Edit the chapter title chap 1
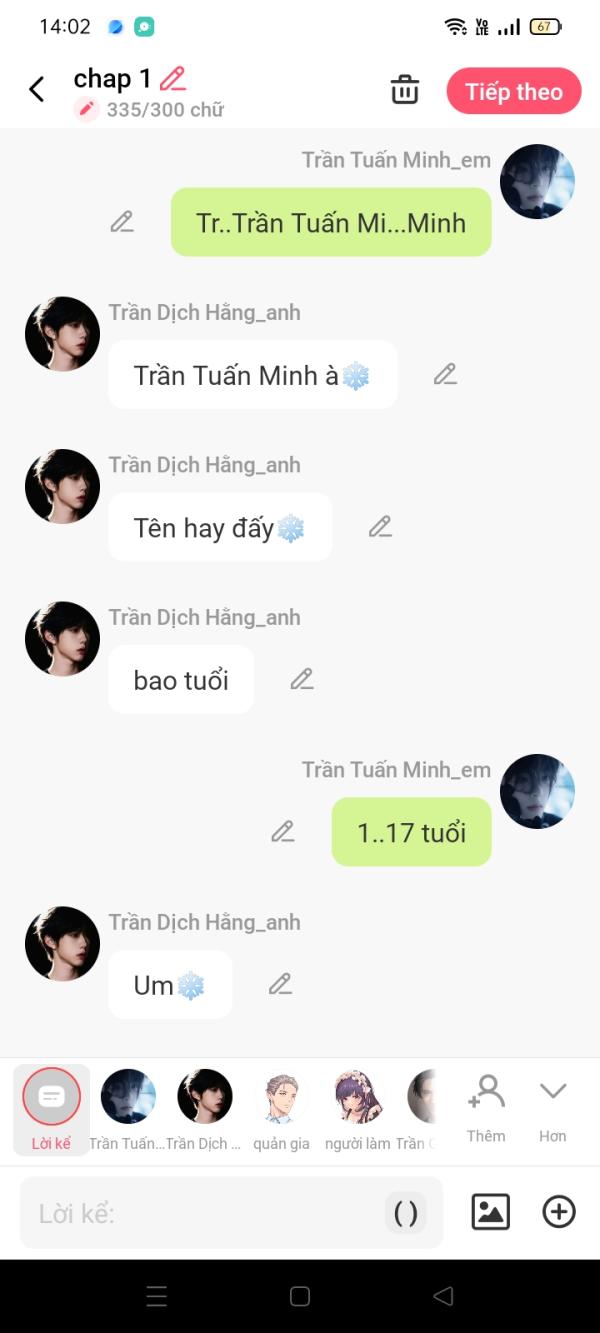The width and height of the screenshot is (600, 1333). (173, 79)
